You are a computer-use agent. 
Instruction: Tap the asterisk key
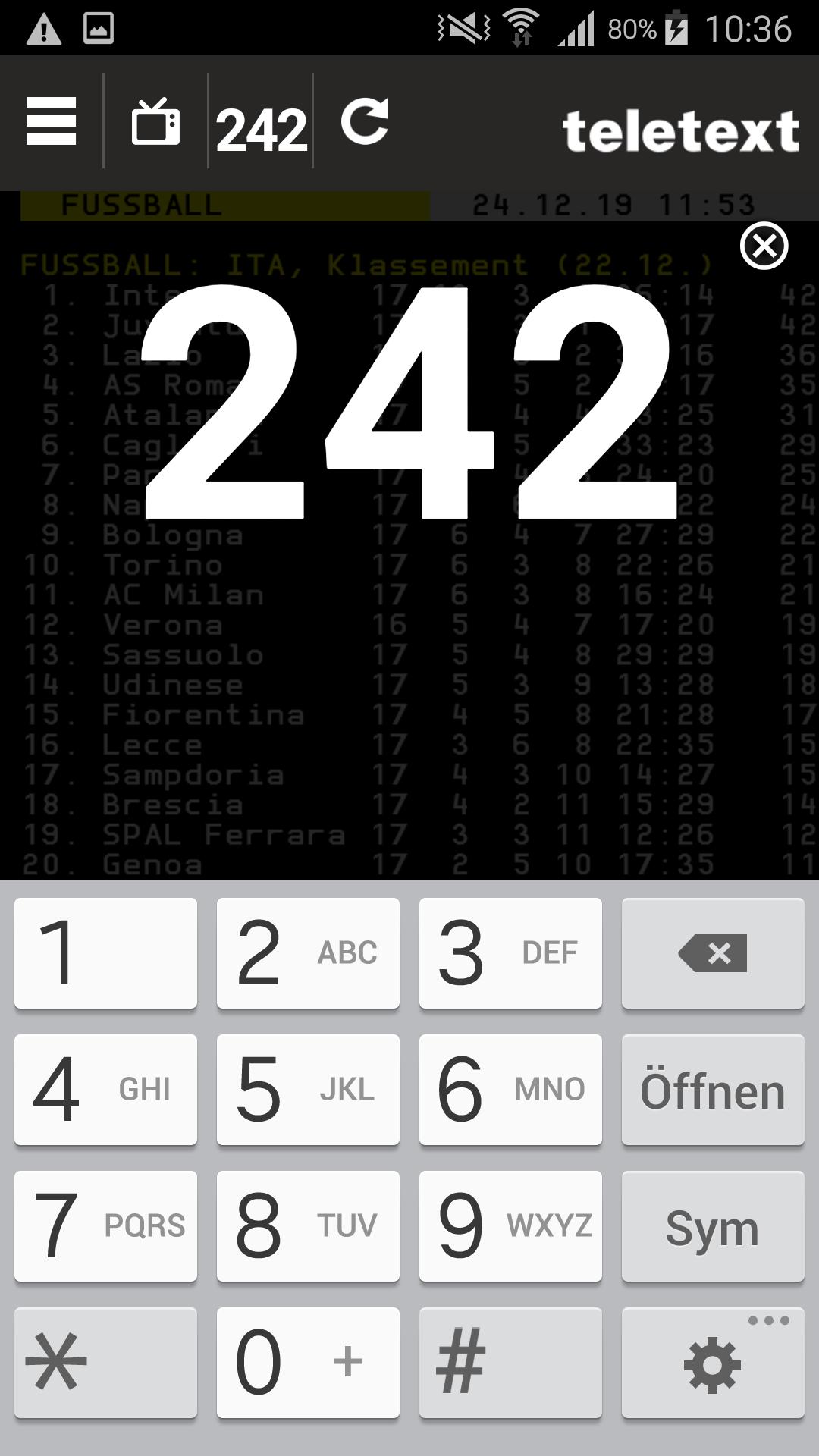tap(105, 1363)
